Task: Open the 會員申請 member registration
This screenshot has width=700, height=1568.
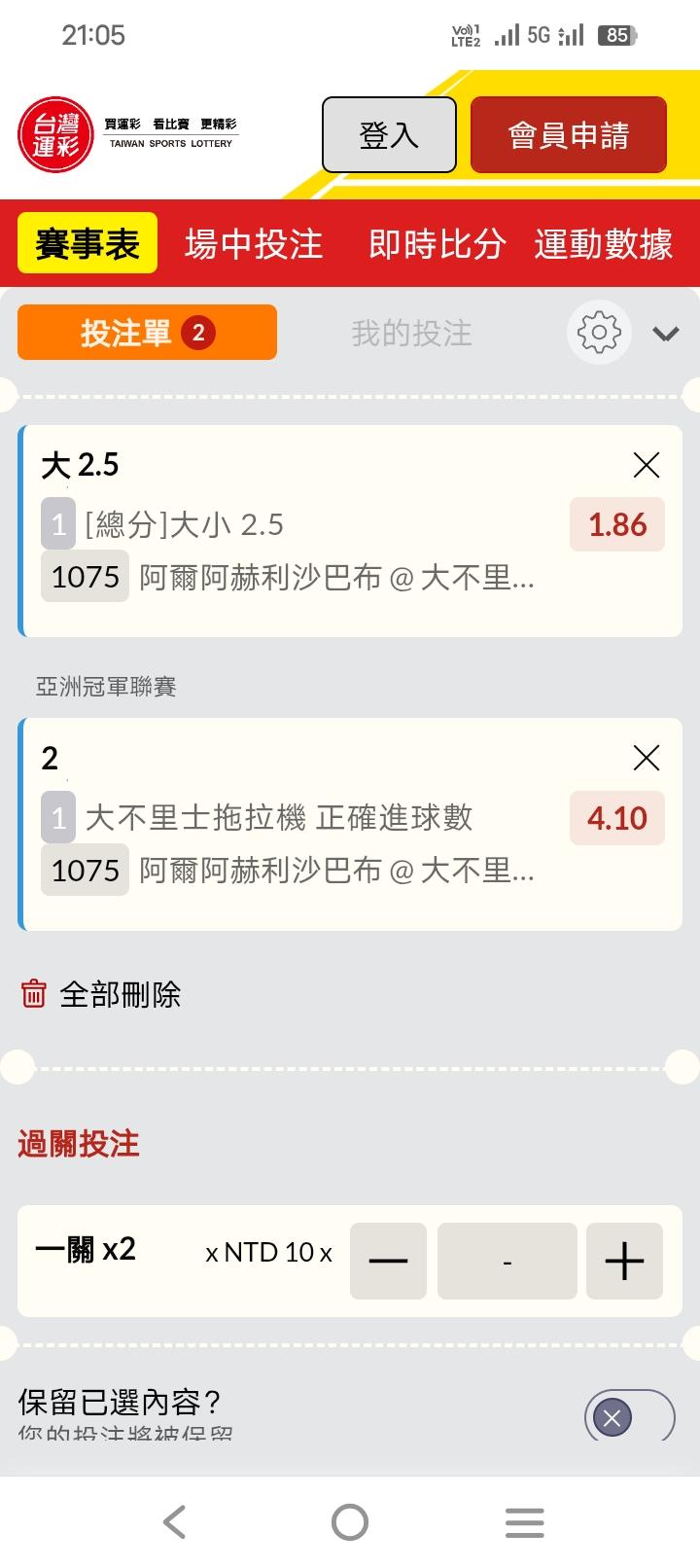Action: 569,135
